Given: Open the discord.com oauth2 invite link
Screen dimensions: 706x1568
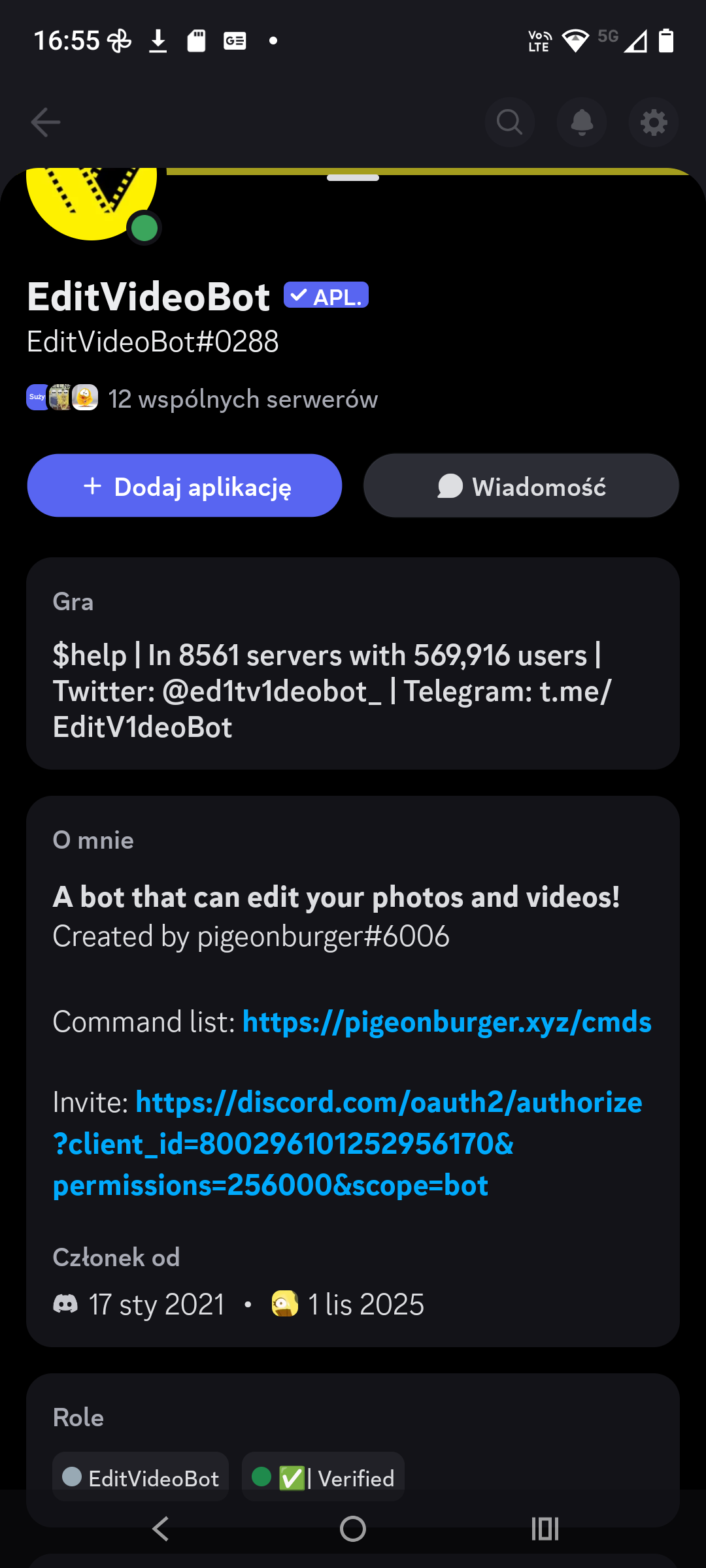Looking at the screenshot, I should tap(346, 1143).
